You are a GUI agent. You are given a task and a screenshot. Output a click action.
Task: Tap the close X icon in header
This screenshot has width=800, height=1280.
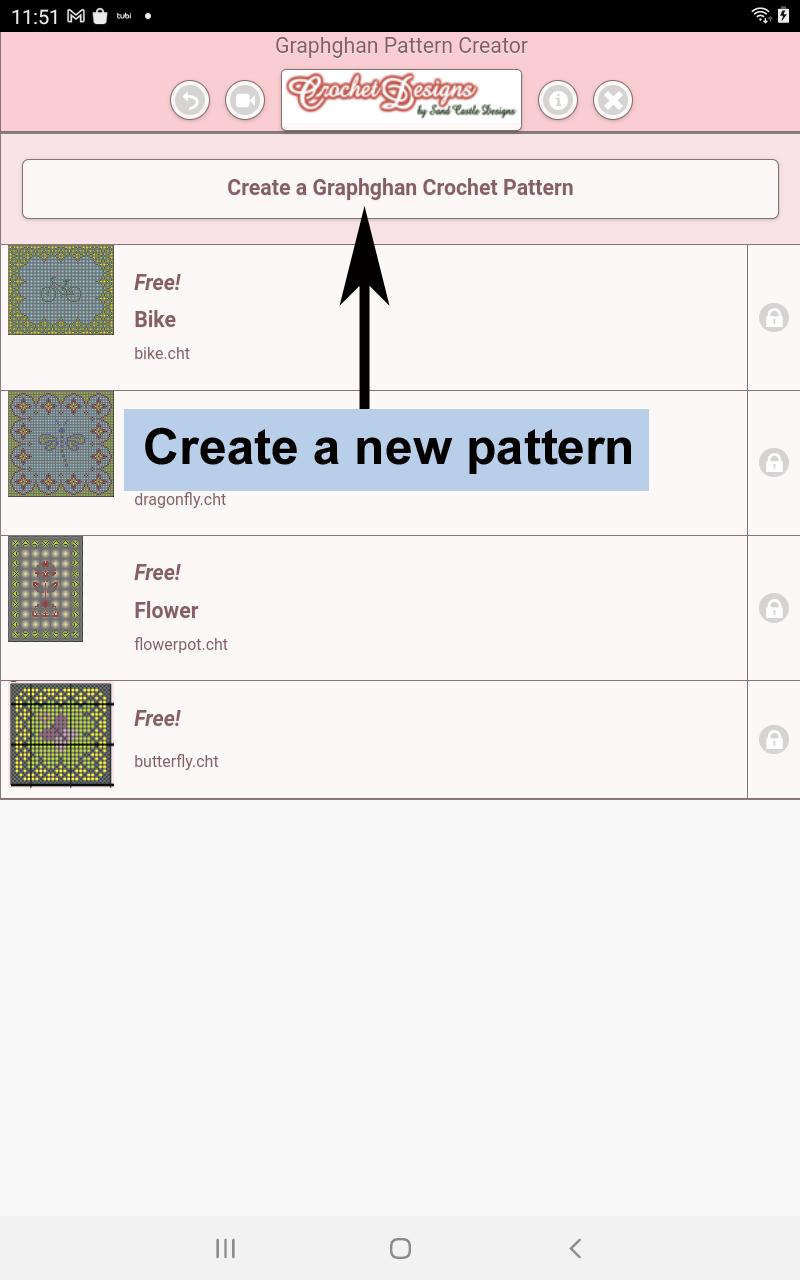[613, 100]
